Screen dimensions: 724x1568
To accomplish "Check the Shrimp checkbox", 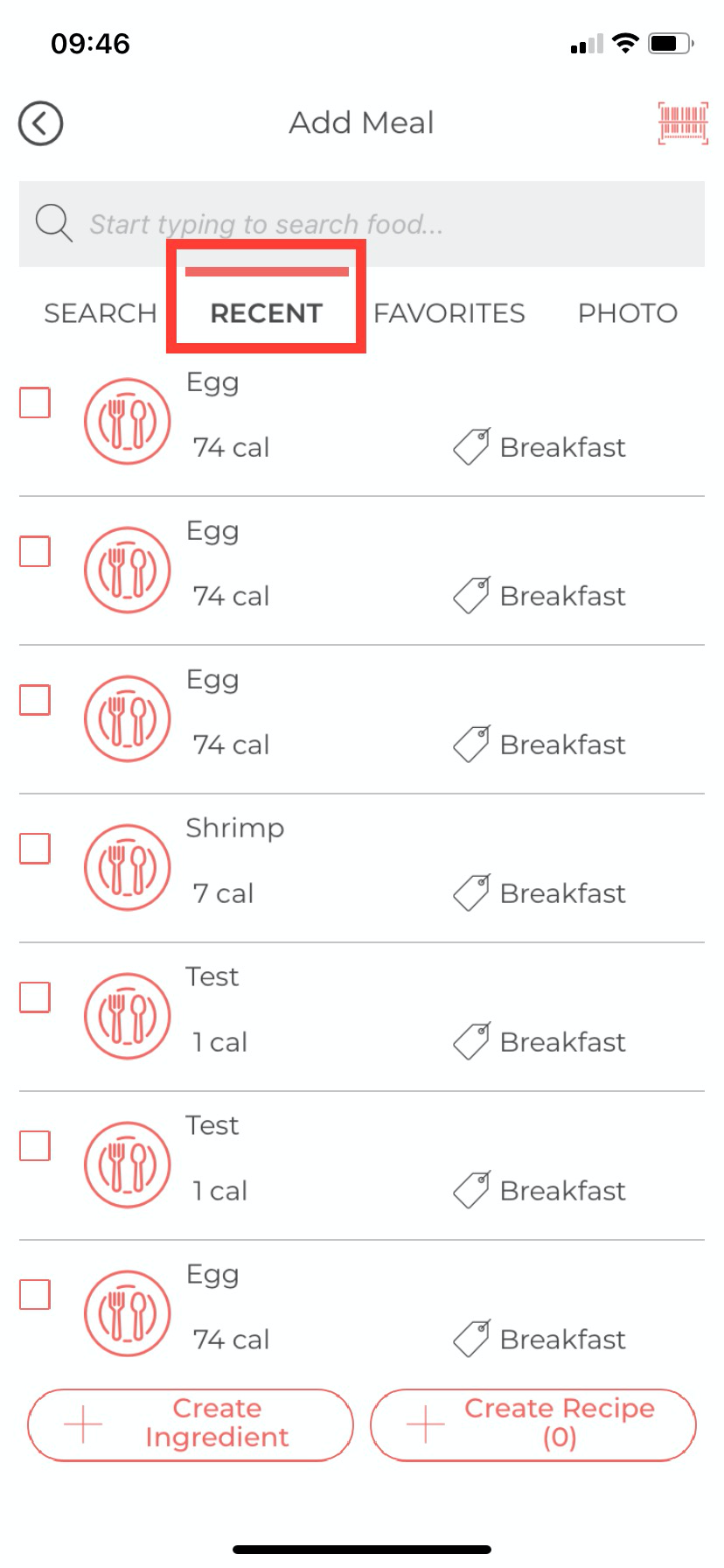I will tap(35, 848).
